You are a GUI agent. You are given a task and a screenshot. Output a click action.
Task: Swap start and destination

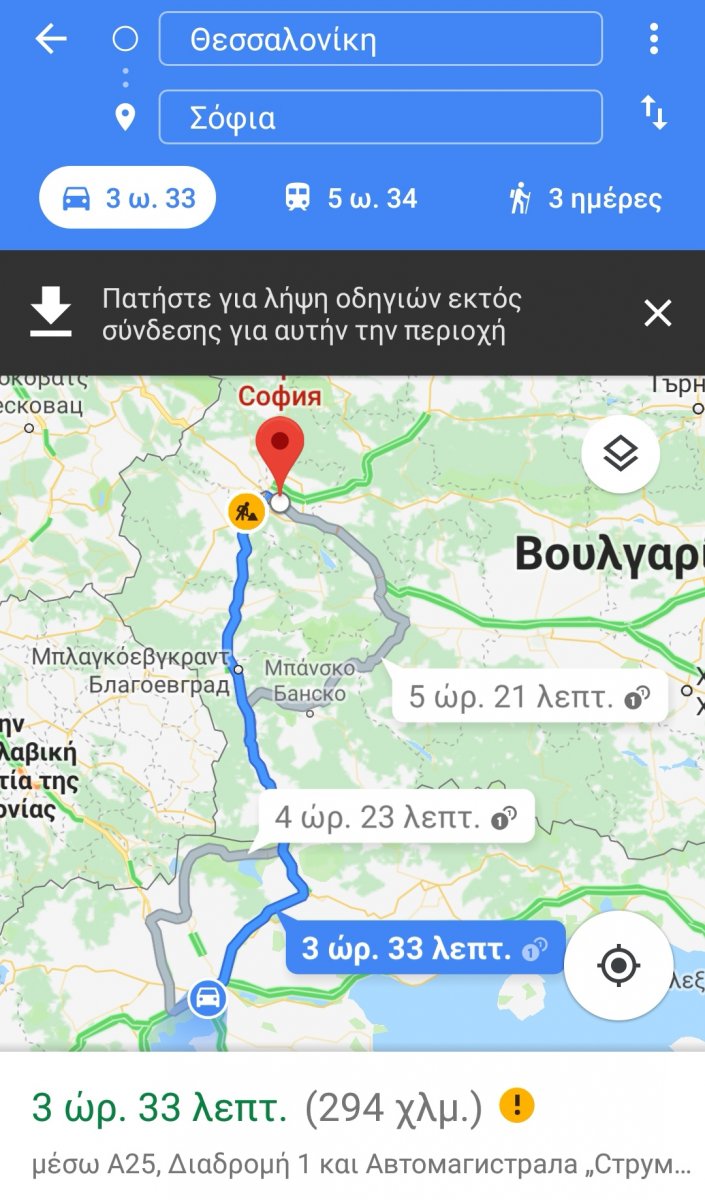(653, 113)
